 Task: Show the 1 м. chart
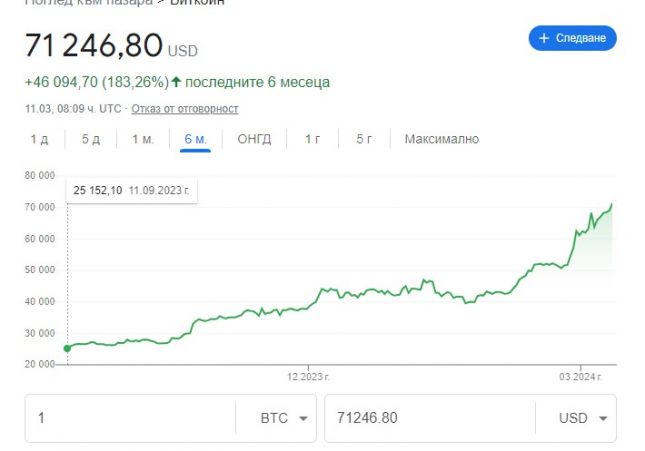point(143,139)
